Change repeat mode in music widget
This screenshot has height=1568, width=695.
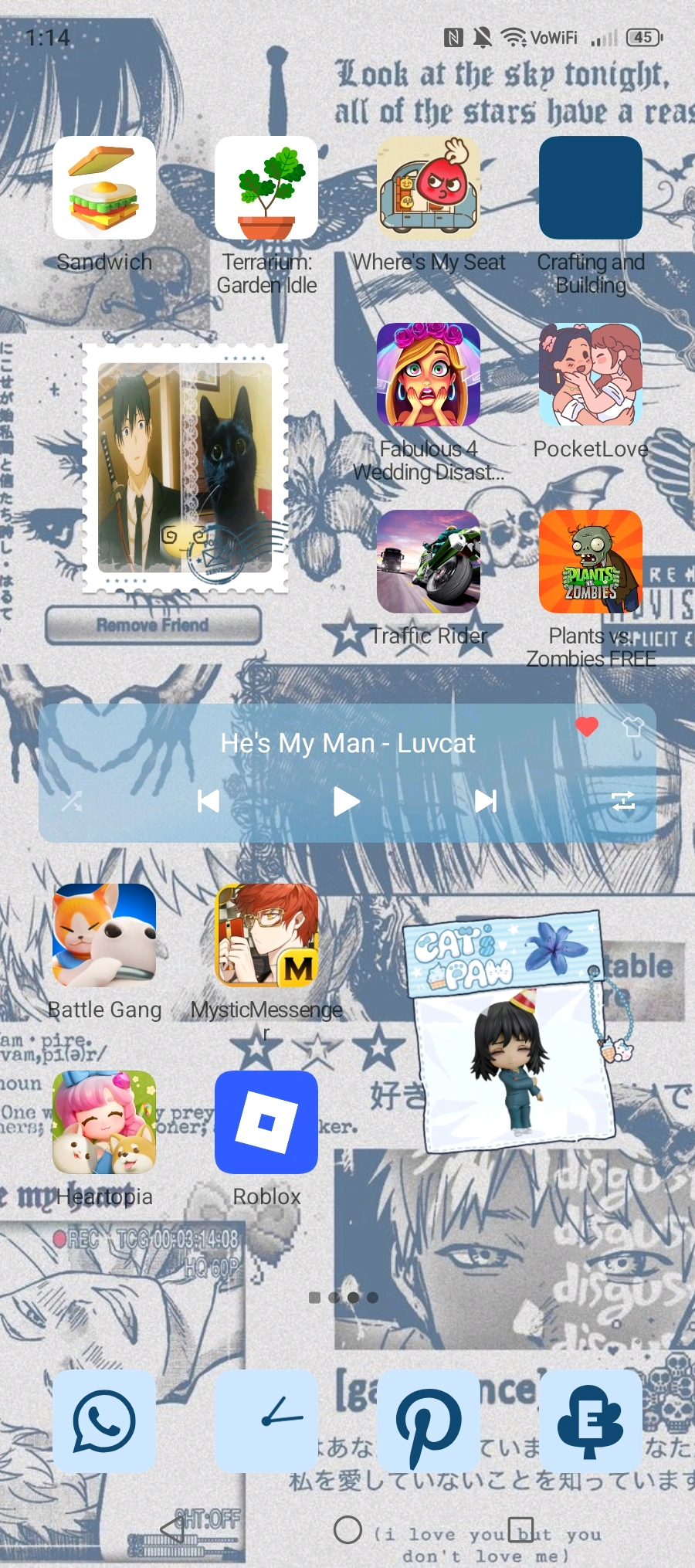click(x=623, y=801)
